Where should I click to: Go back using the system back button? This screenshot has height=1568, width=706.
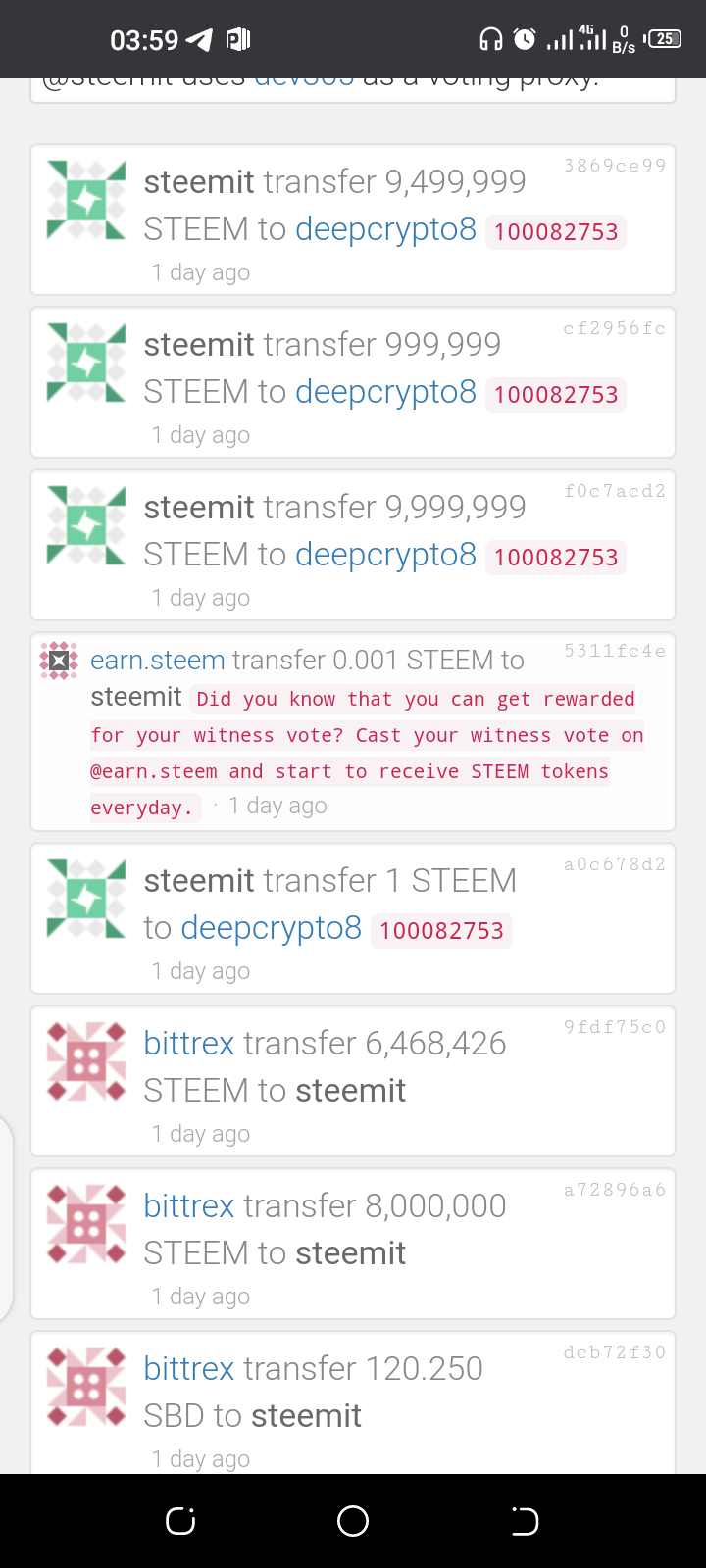pyautogui.click(x=525, y=1521)
